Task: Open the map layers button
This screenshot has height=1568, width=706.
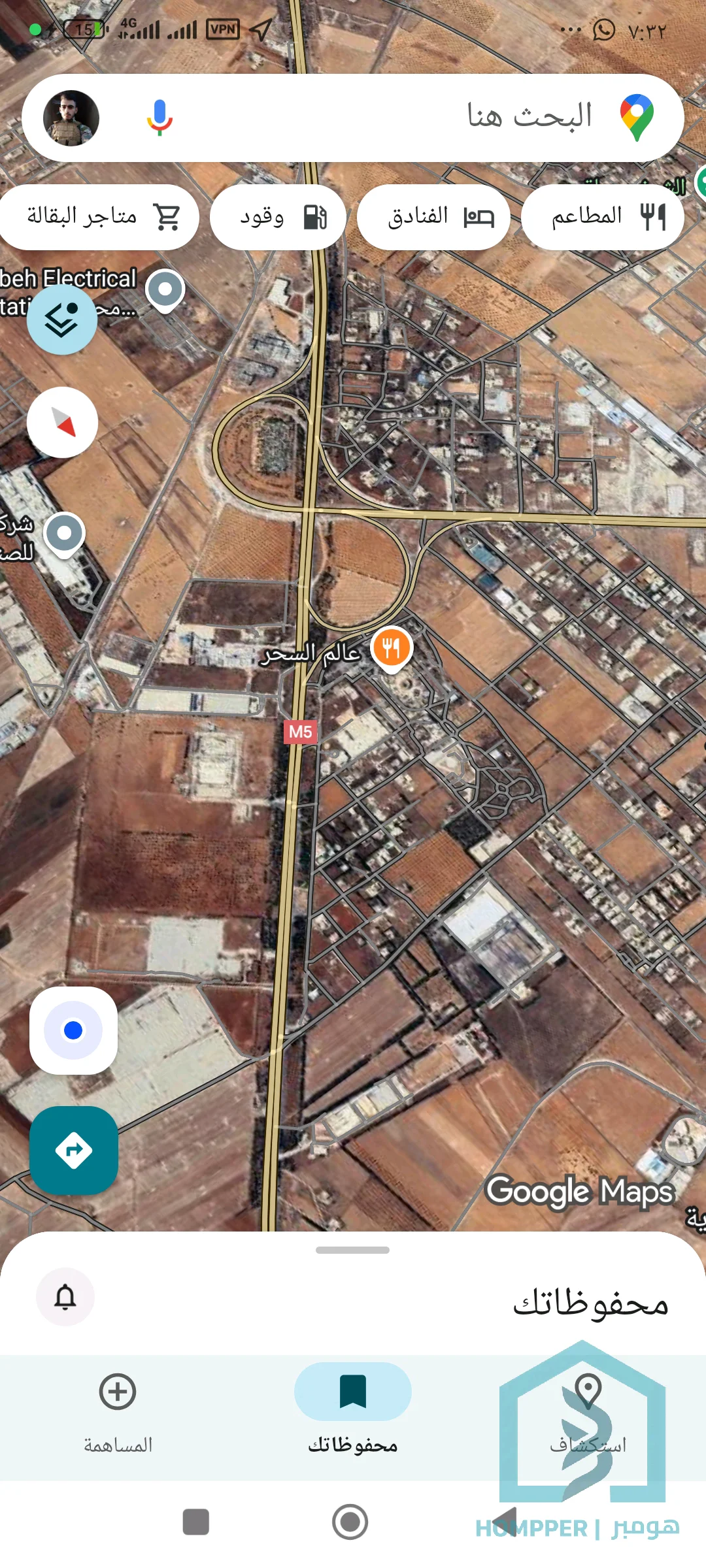Action: tap(62, 319)
